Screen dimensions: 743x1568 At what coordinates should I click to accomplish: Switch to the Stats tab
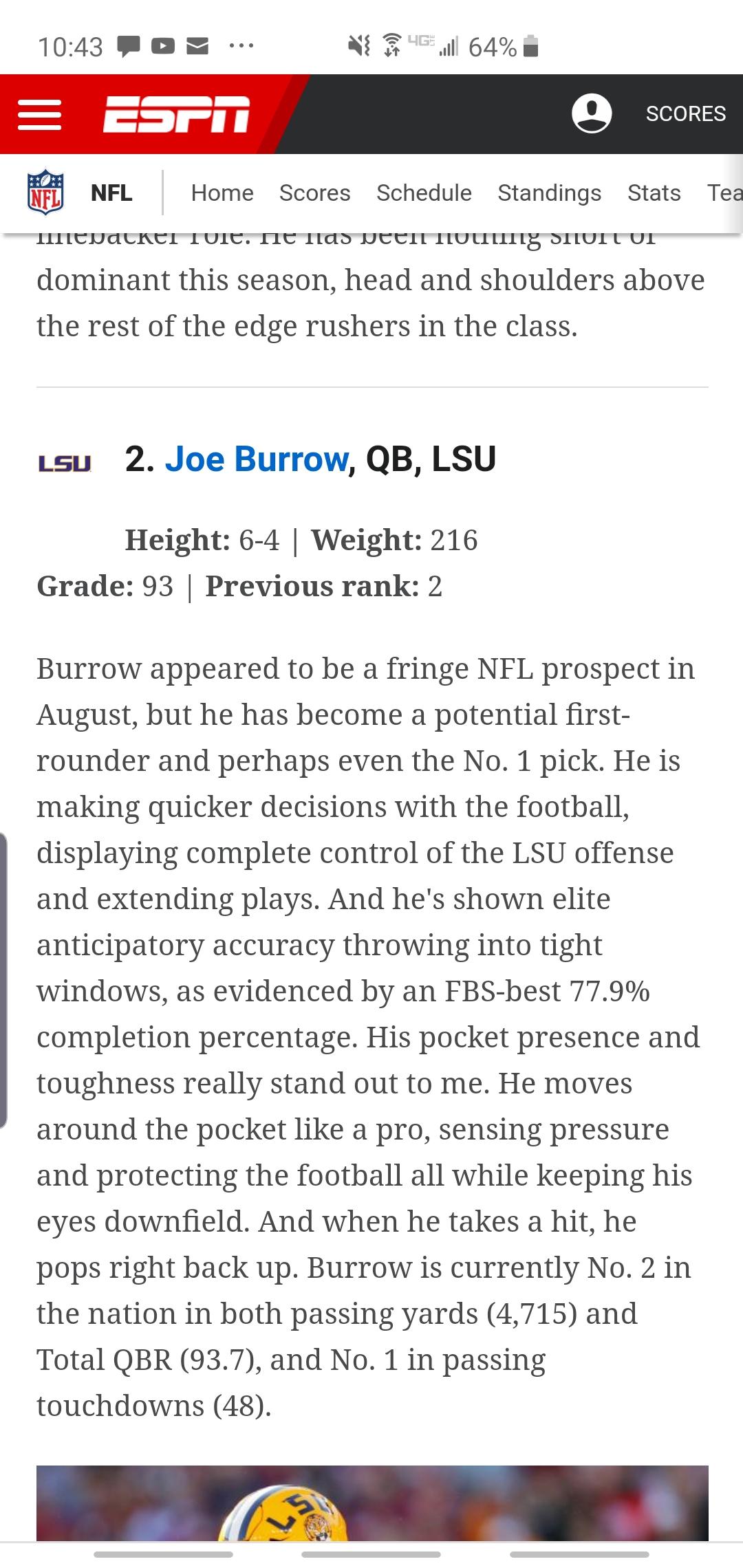tap(654, 193)
